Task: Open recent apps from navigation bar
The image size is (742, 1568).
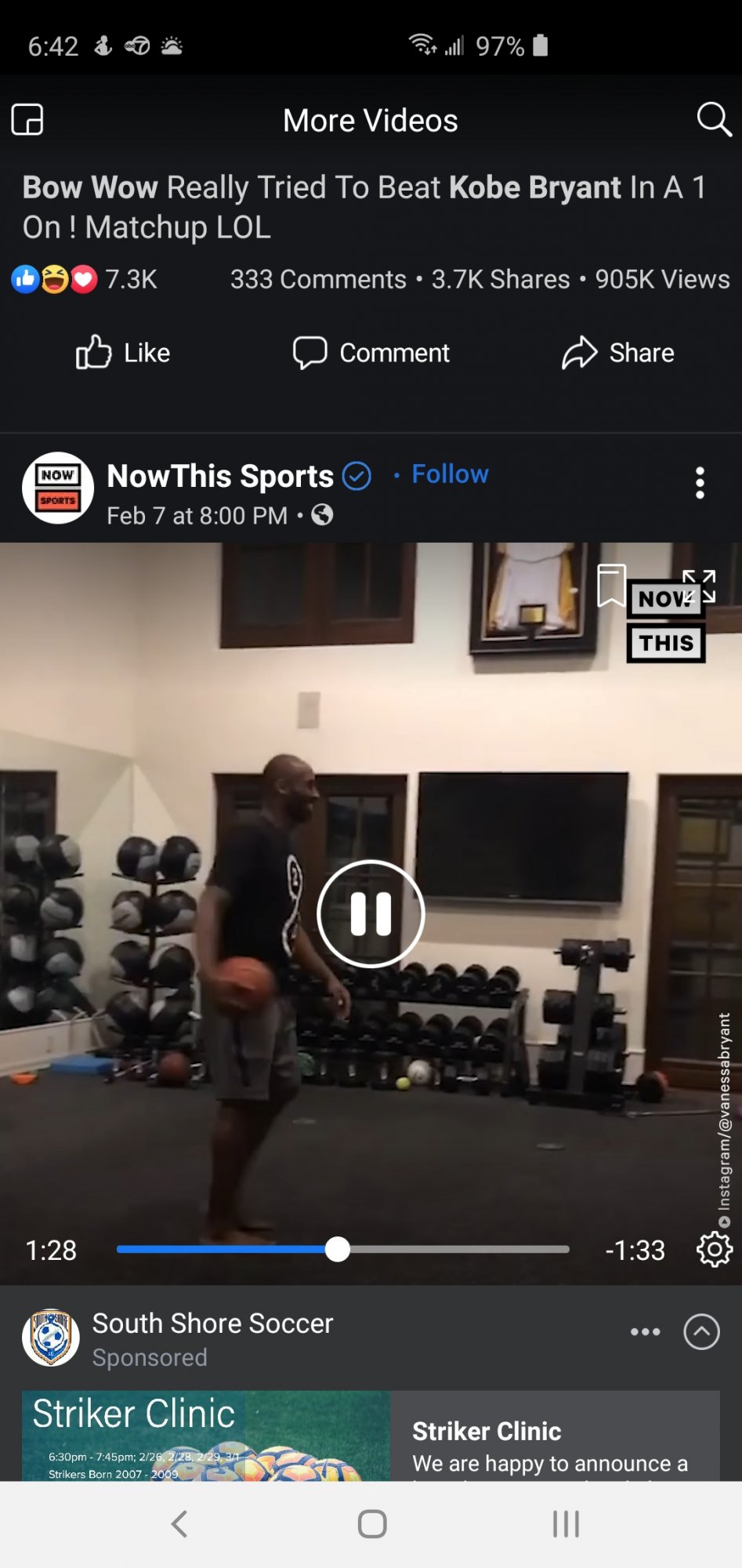Action: tap(566, 1524)
